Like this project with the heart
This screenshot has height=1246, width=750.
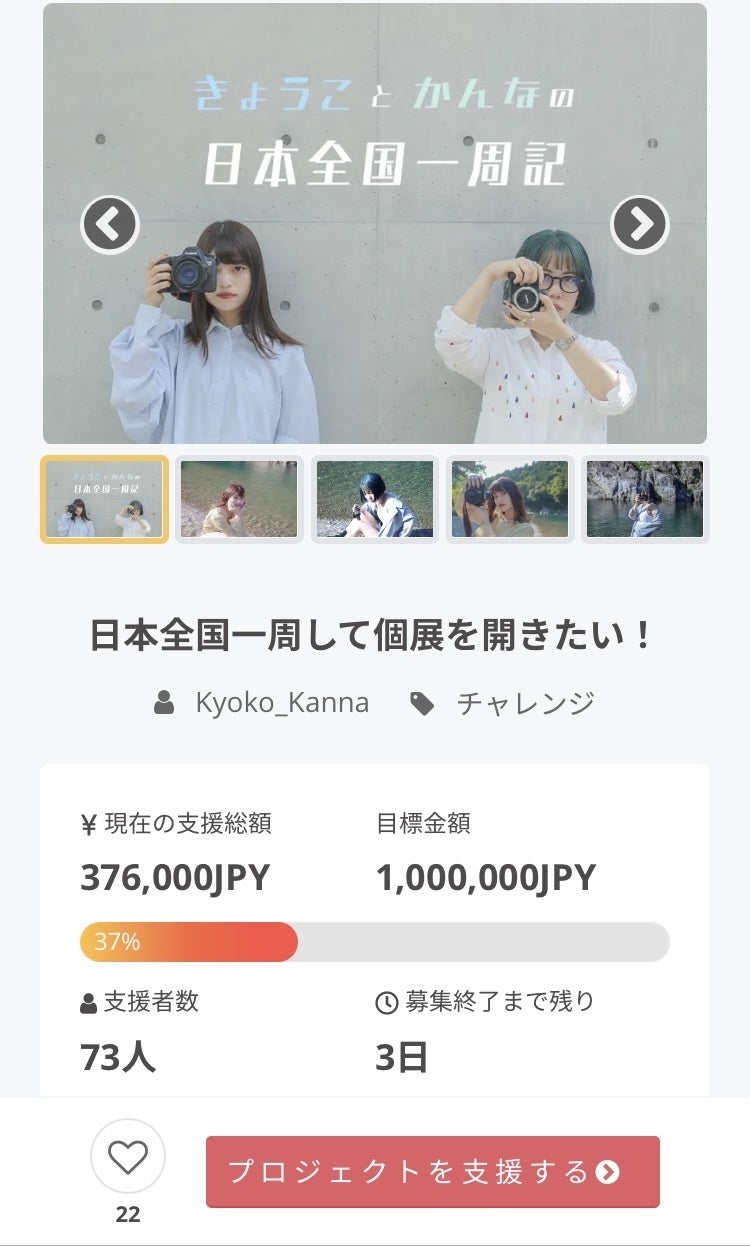(128, 1156)
